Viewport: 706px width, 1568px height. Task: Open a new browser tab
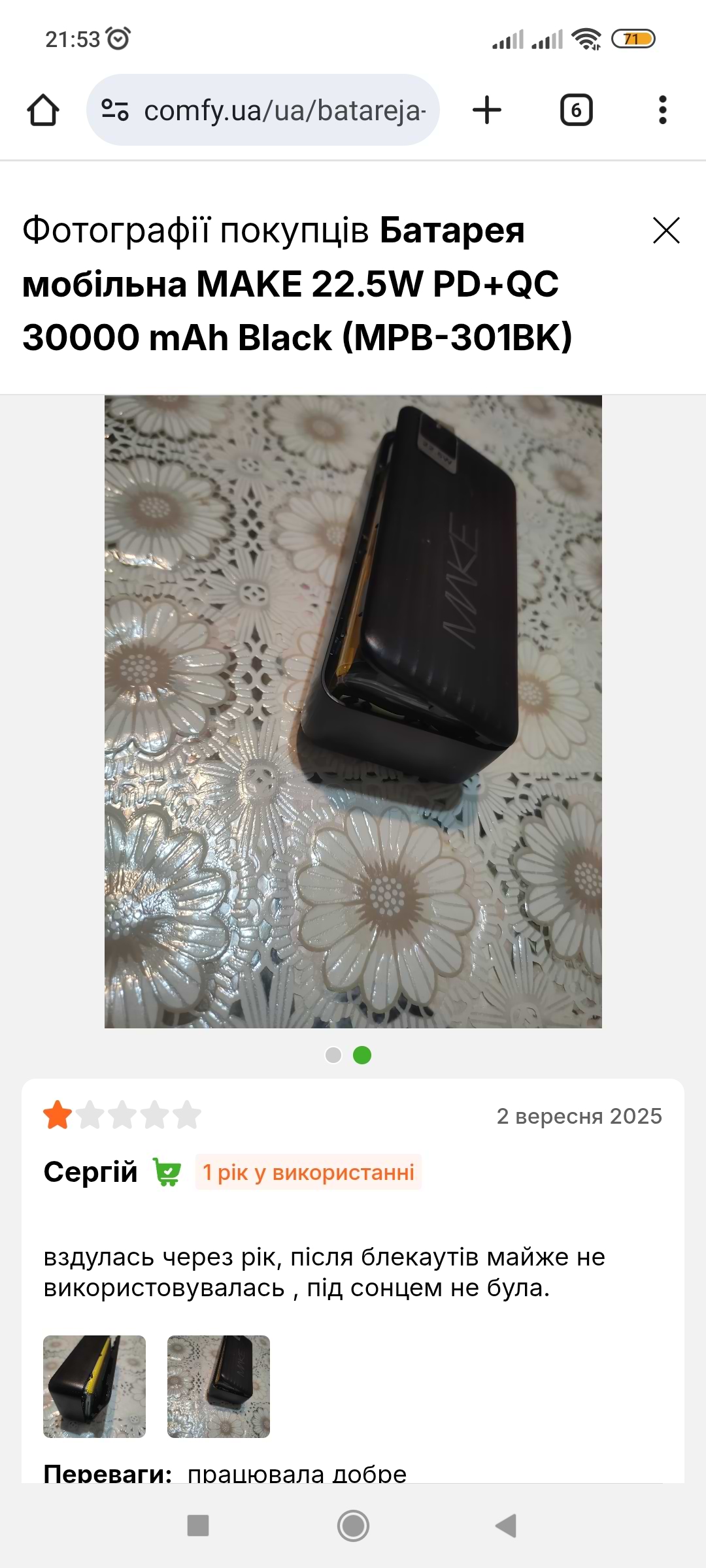[x=487, y=110]
